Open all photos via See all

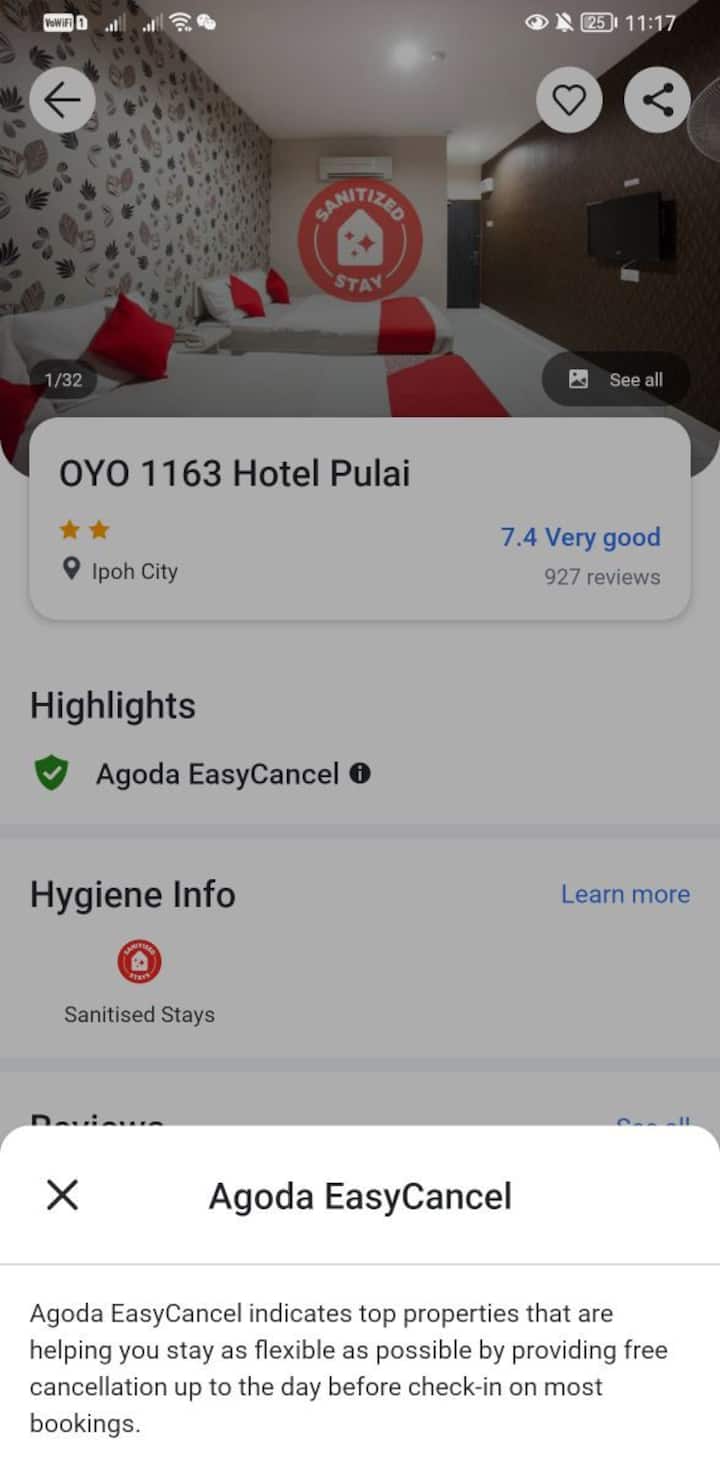[616, 380]
